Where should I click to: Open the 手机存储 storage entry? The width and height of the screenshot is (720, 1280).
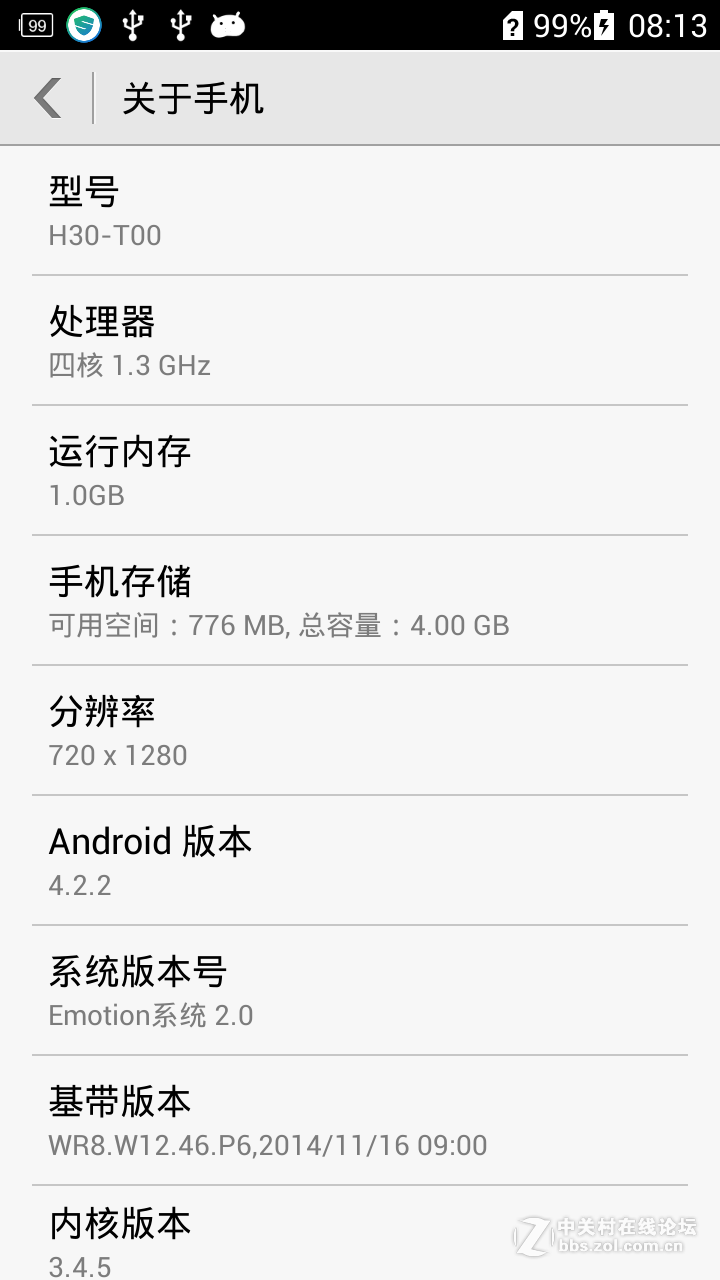360,600
